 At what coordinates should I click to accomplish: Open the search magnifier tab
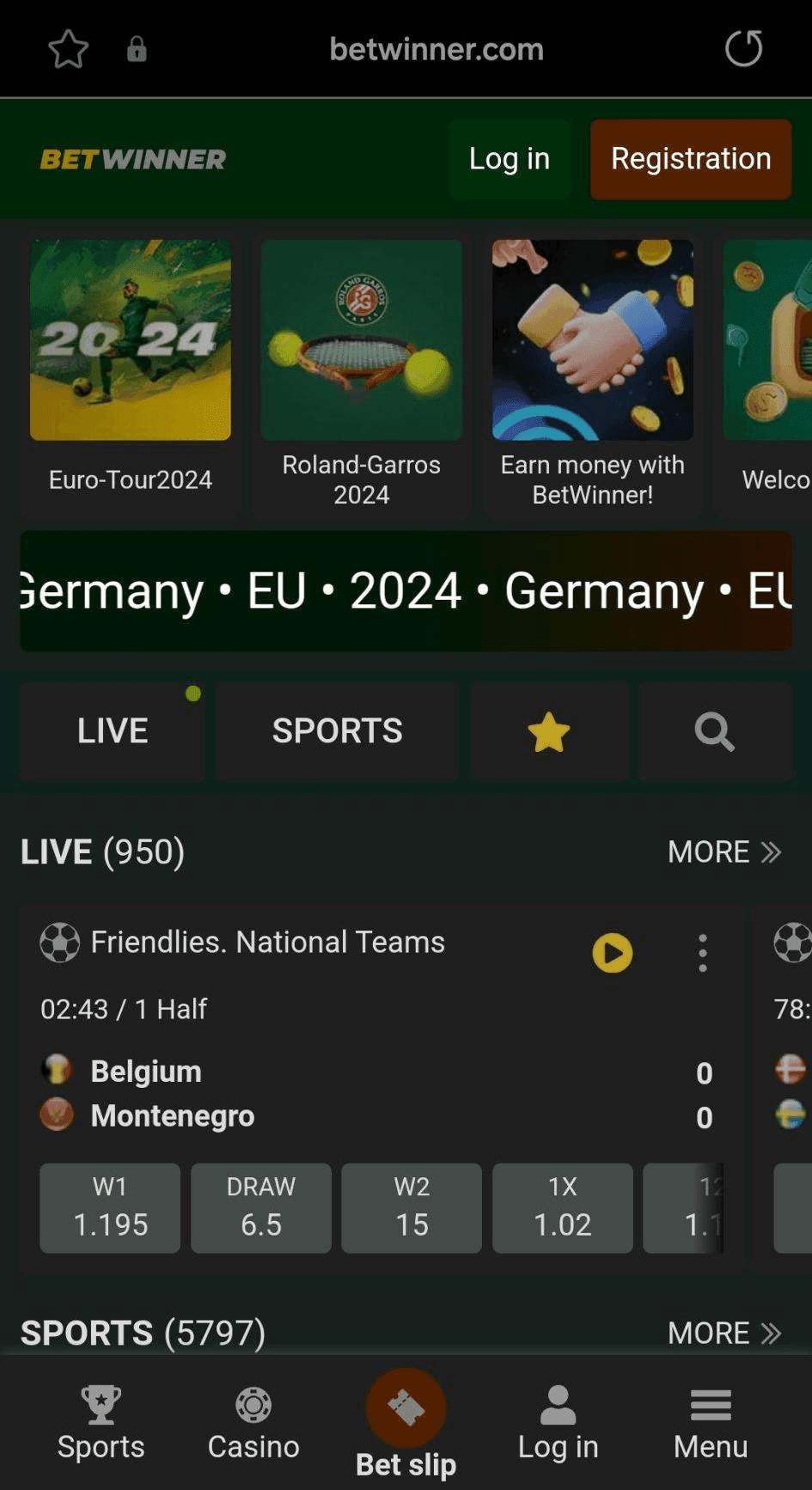(714, 732)
